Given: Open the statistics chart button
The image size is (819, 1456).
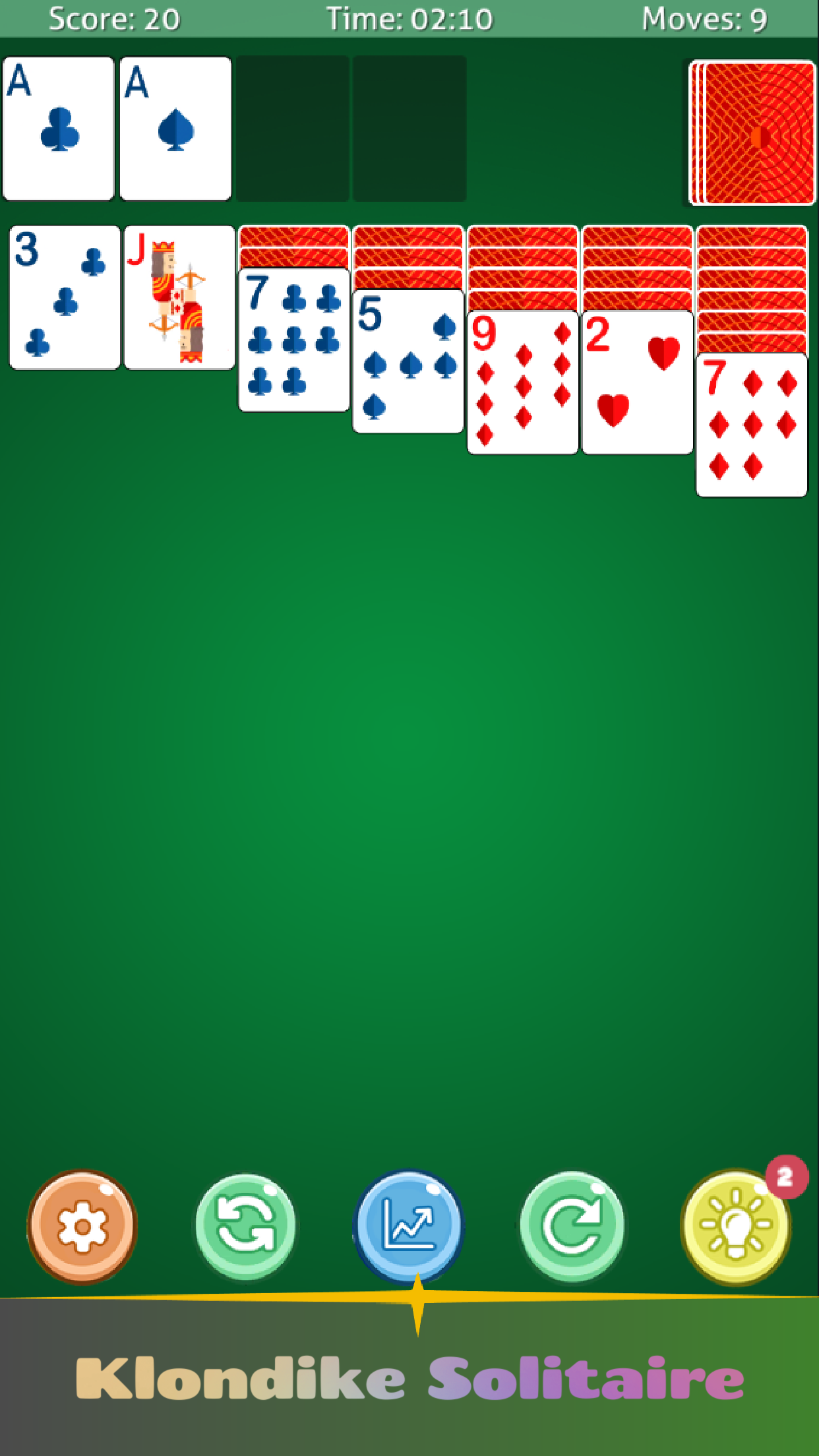Looking at the screenshot, I should (x=409, y=1226).
